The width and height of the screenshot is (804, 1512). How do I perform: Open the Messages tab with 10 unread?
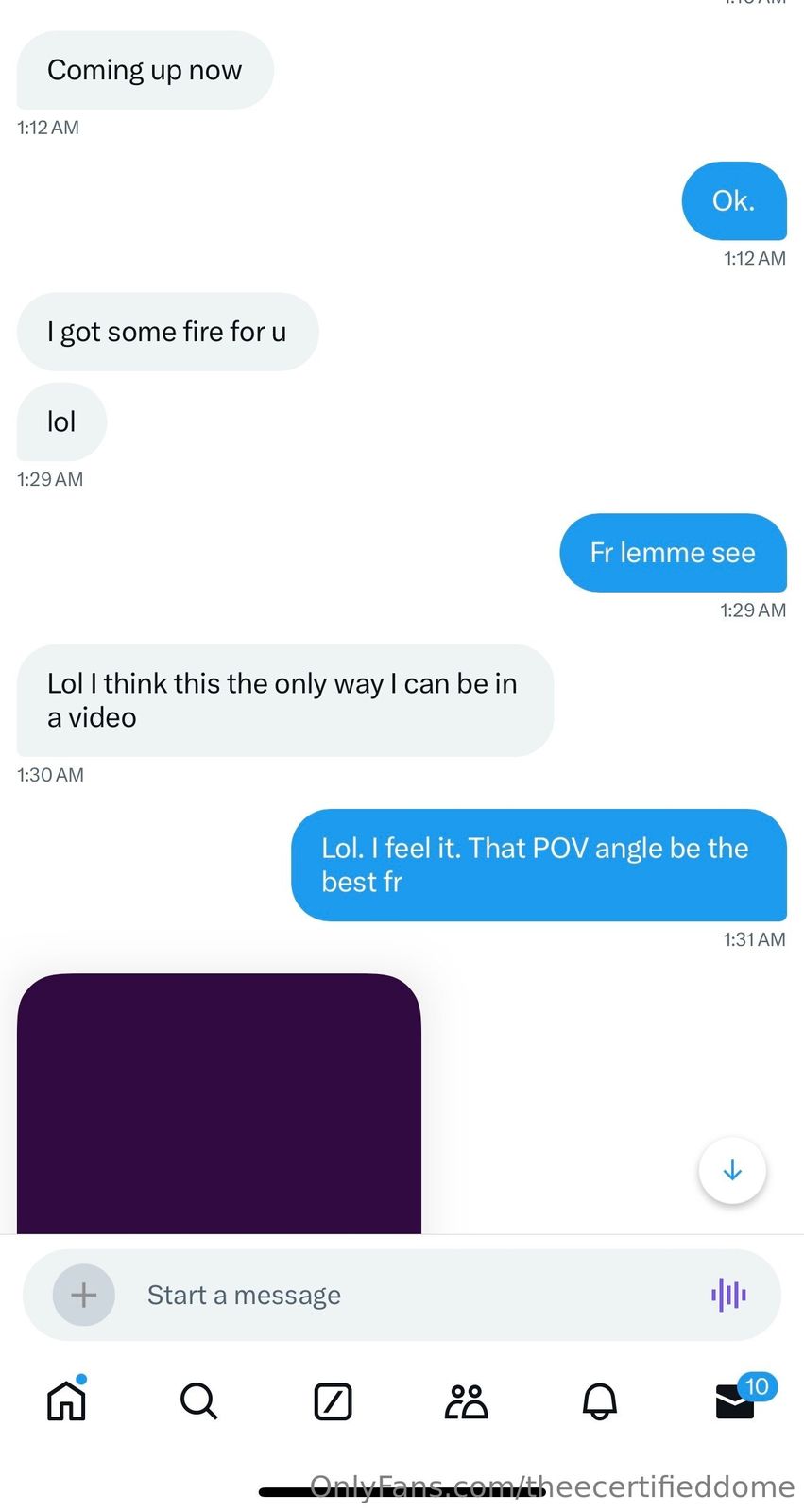click(x=734, y=1401)
